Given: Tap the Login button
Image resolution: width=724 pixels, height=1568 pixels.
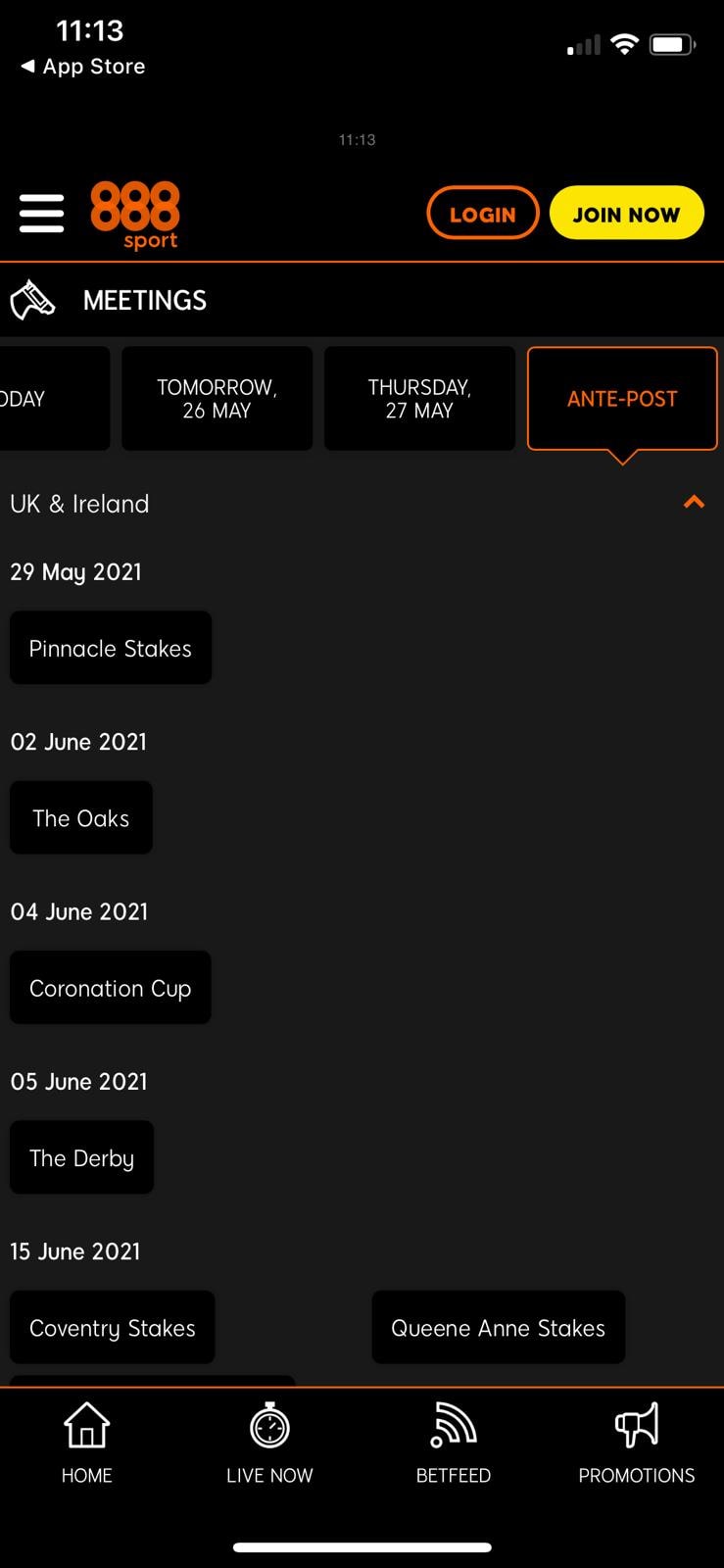Looking at the screenshot, I should point(483,214).
